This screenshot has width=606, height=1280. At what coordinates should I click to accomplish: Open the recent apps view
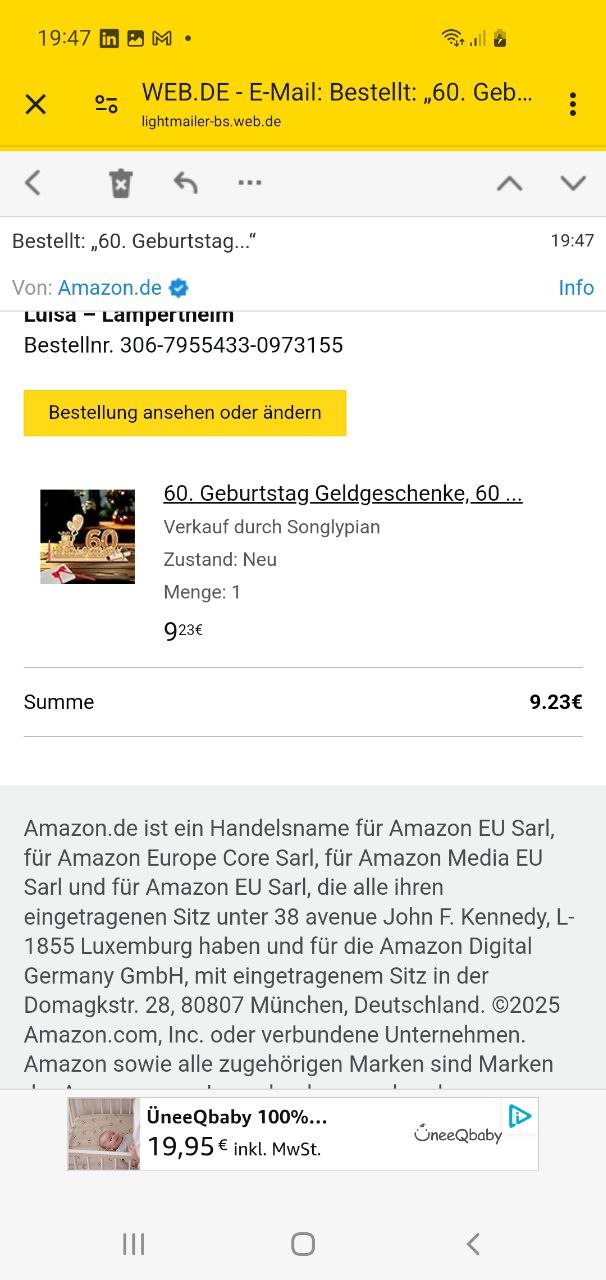point(133,1244)
